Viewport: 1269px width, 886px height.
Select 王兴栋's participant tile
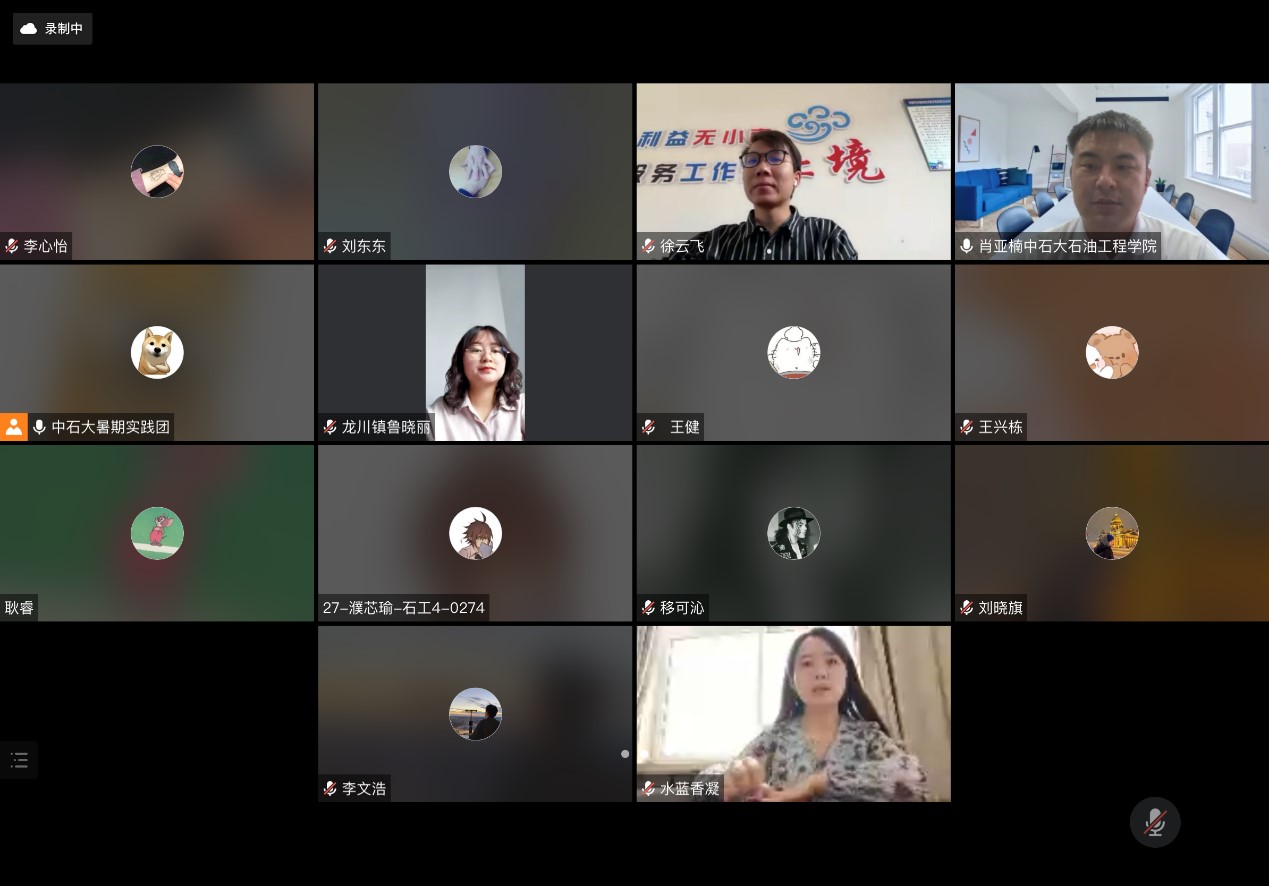1111,352
